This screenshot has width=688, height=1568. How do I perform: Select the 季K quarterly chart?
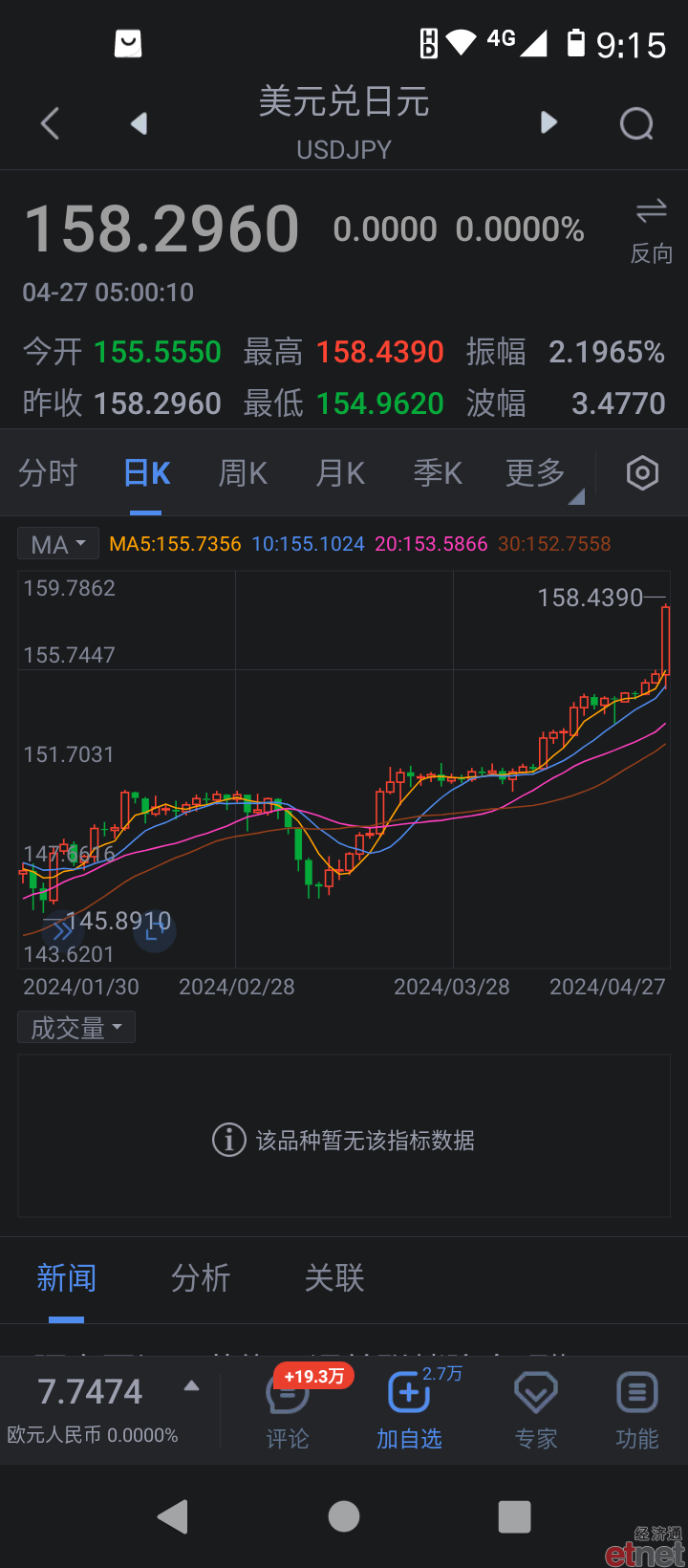tap(438, 472)
